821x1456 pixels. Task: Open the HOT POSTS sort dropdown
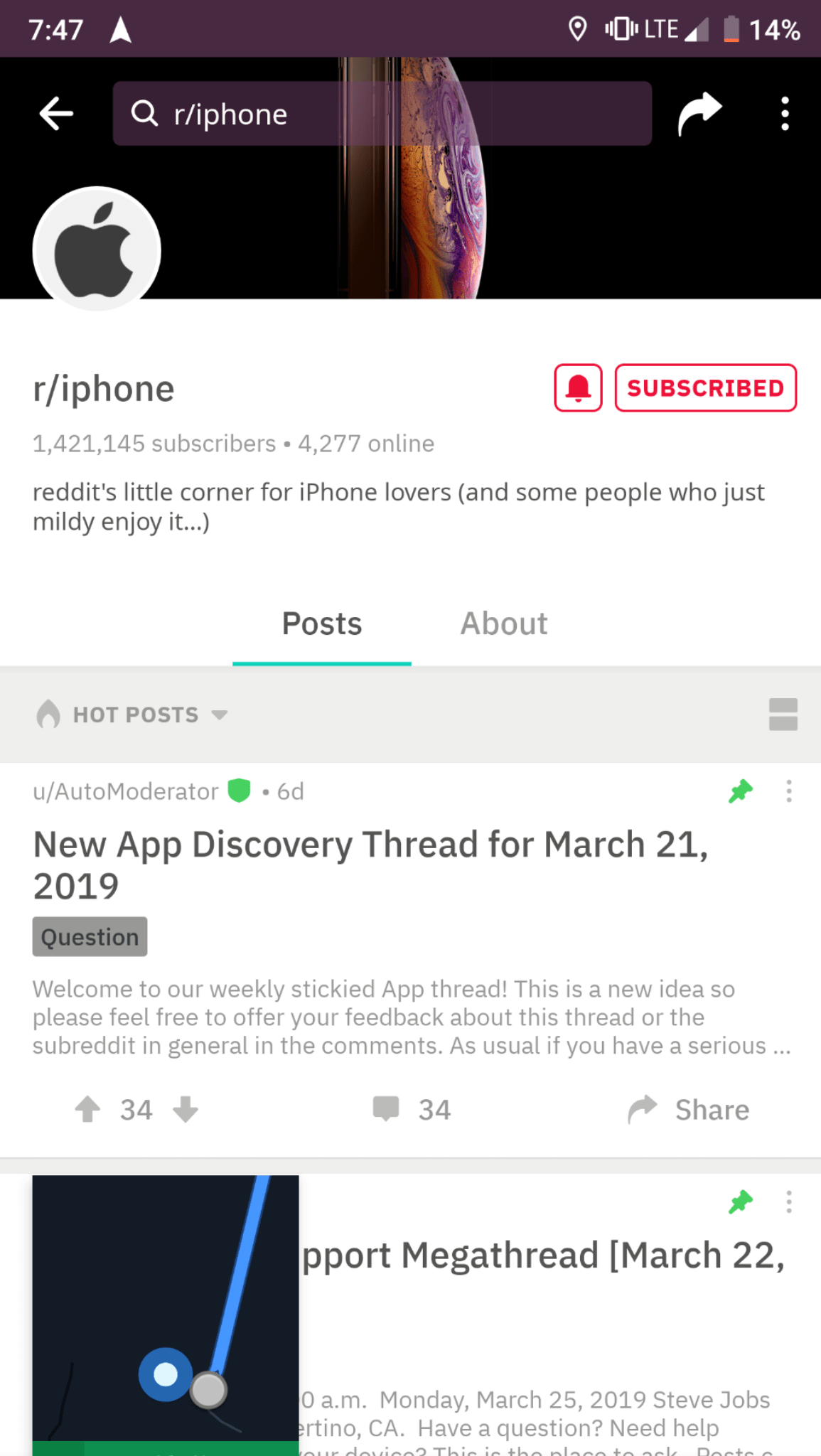pyautogui.click(x=132, y=714)
